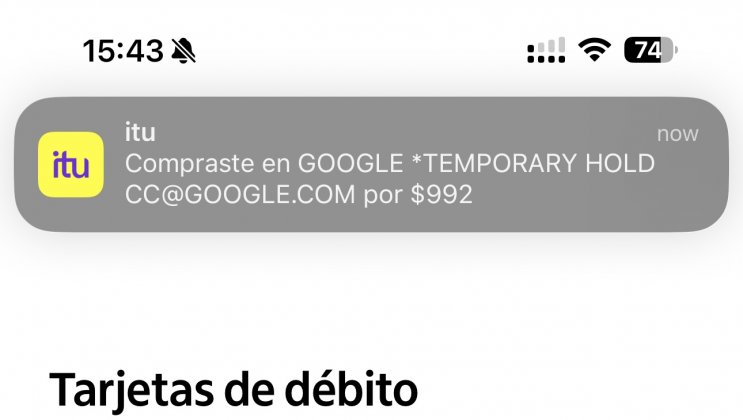Open the itu purchase notification banner
Viewport: 743px width, 420px height.
[x=371, y=165]
